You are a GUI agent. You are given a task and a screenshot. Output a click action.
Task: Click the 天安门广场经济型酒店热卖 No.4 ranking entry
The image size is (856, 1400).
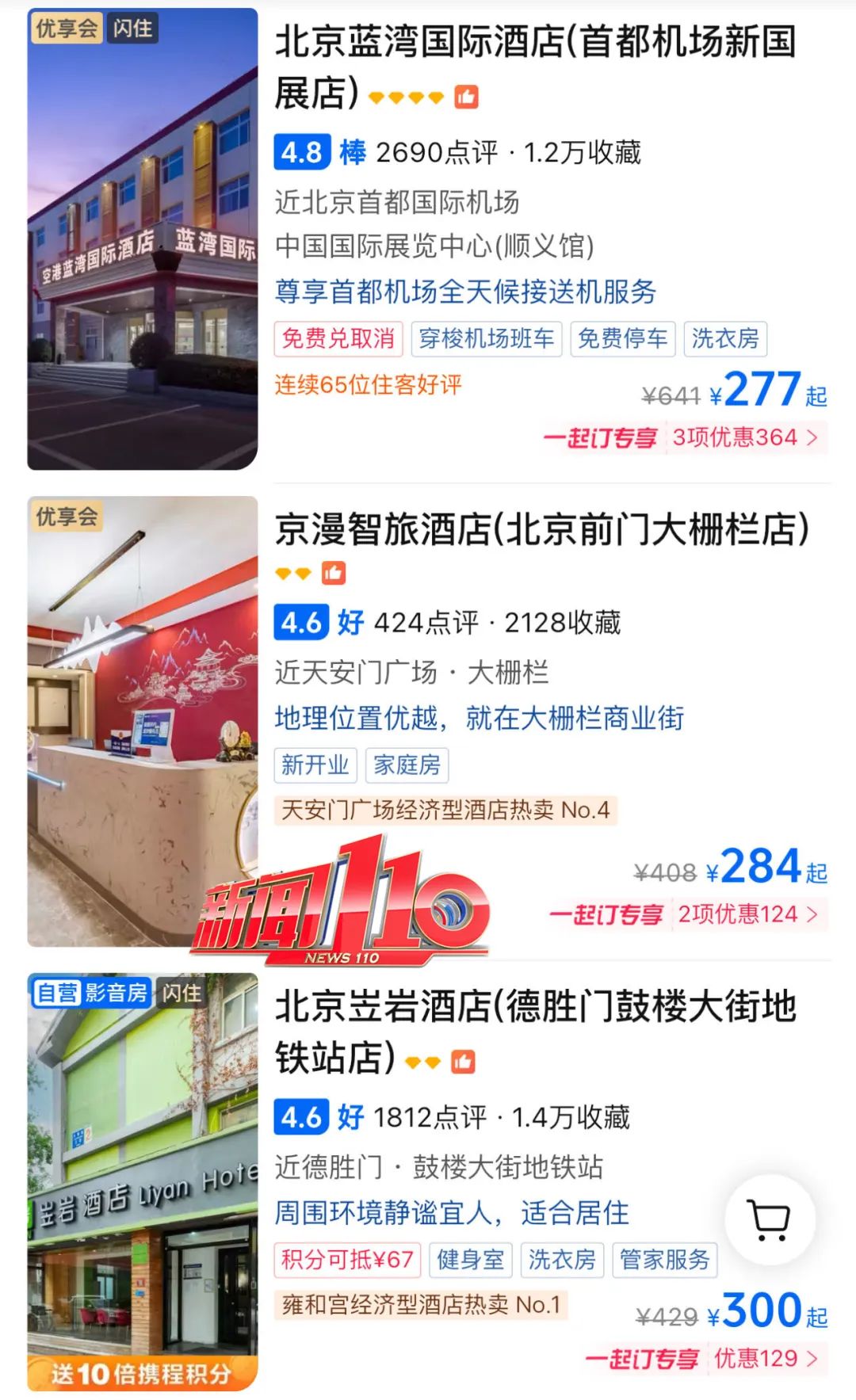(449, 808)
